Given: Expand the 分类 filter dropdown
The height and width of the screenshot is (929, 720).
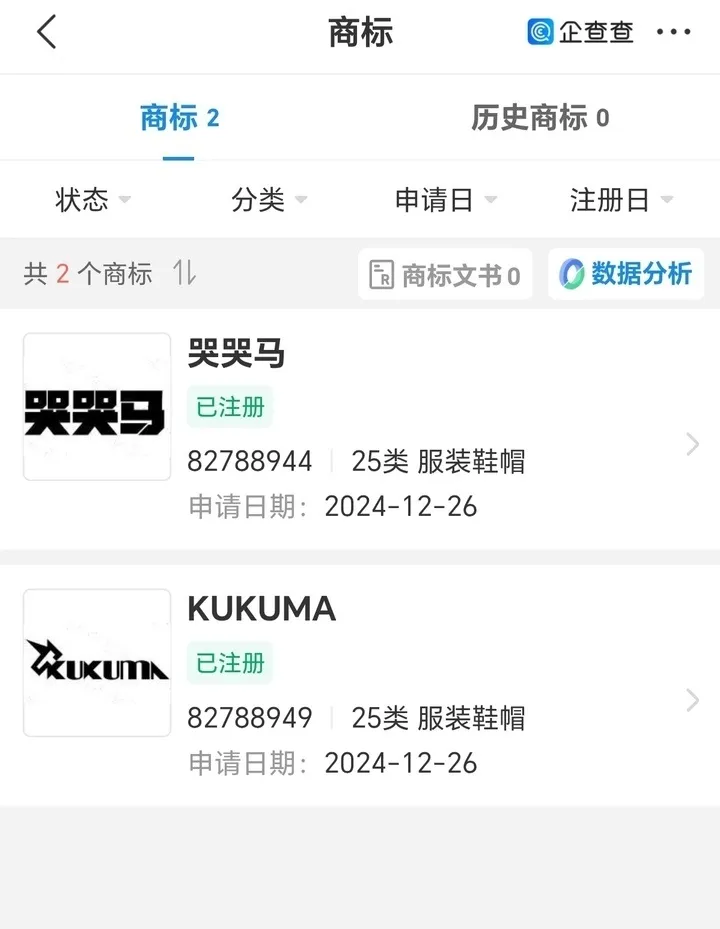Looking at the screenshot, I should coord(269,200).
